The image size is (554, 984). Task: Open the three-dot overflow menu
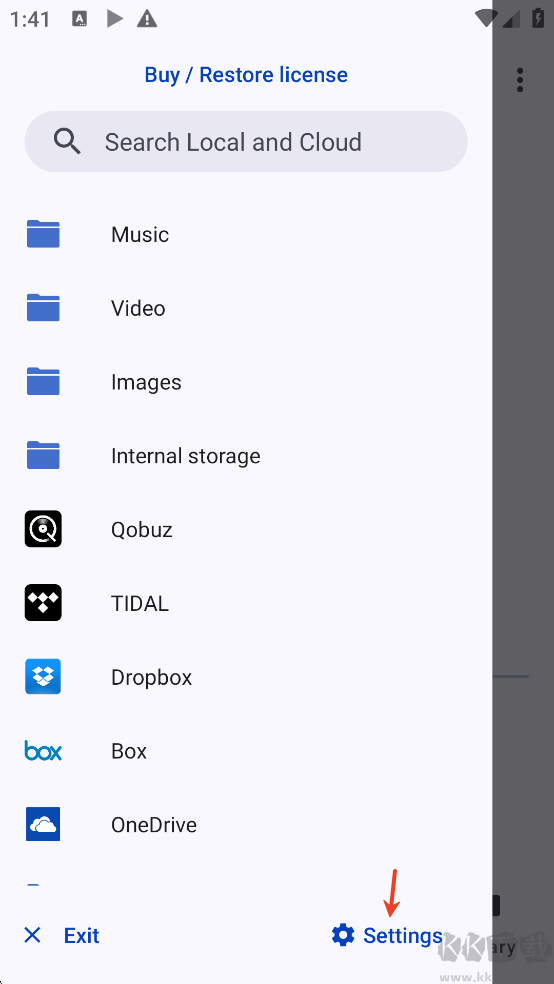coord(520,80)
